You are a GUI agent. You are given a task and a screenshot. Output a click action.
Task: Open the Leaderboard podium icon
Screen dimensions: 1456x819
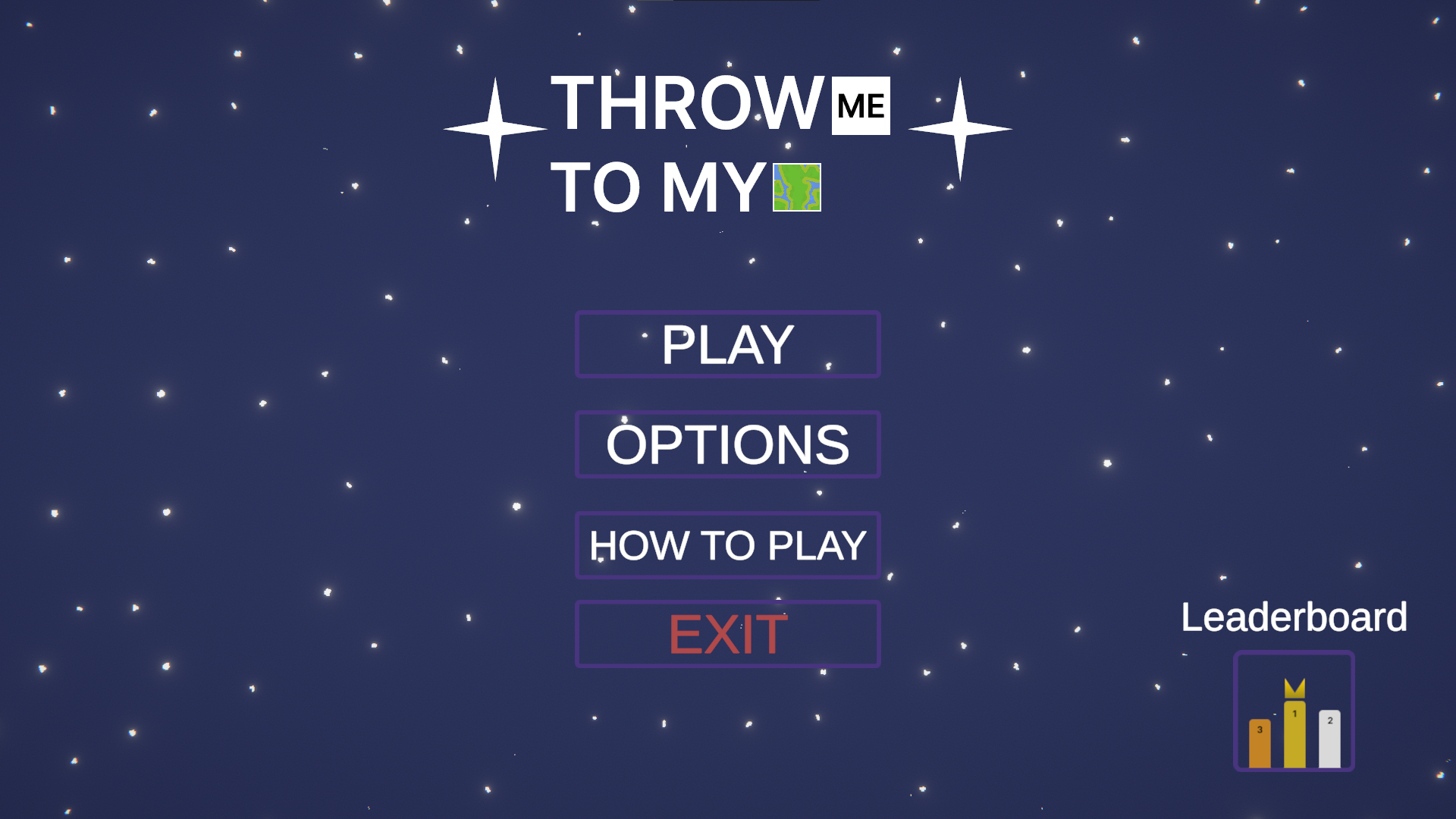1294,711
